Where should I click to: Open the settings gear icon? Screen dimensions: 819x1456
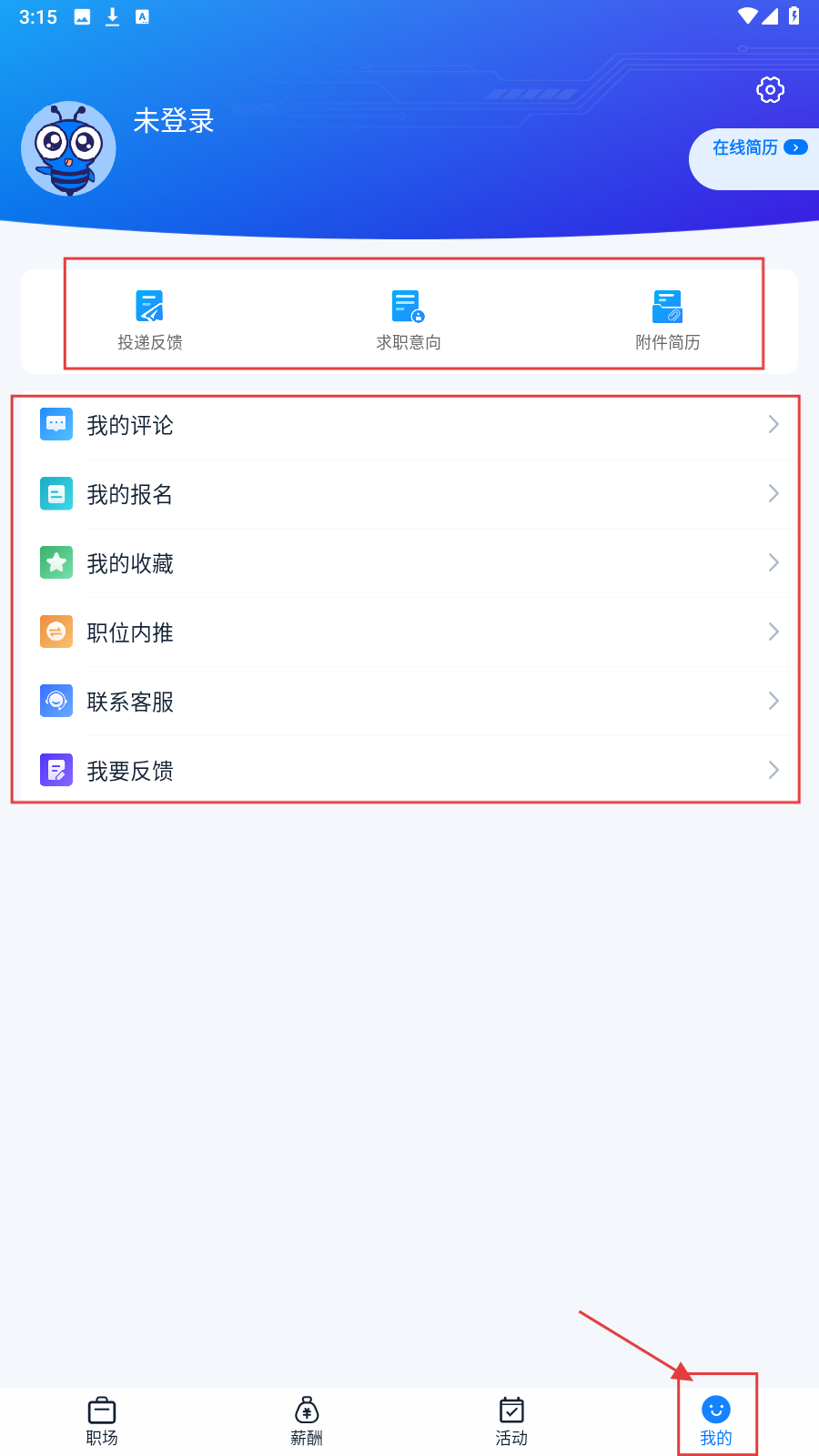(770, 89)
